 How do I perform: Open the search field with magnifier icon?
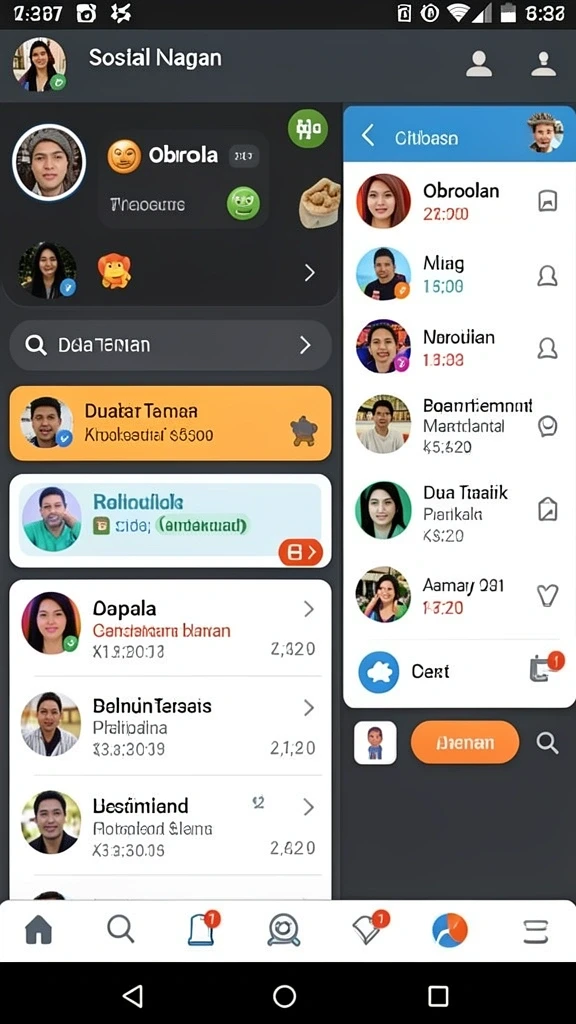[170, 345]
